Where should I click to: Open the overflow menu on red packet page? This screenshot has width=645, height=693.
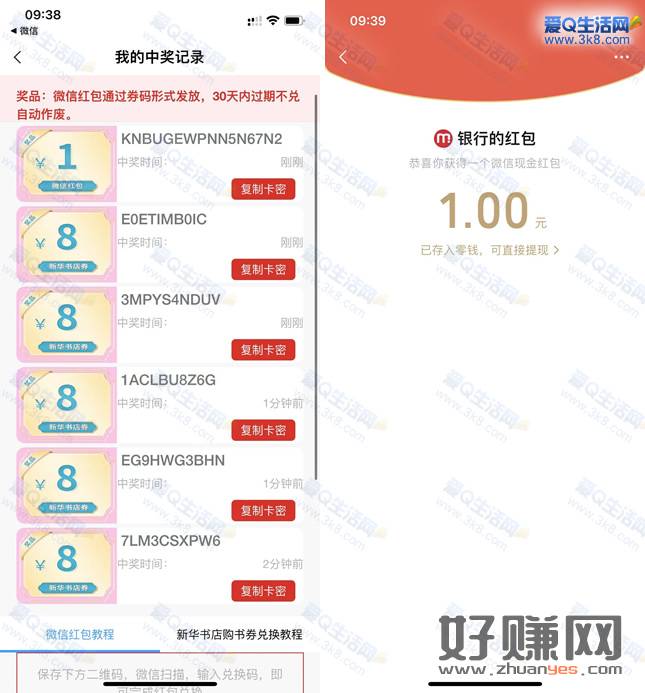(621, 57)
